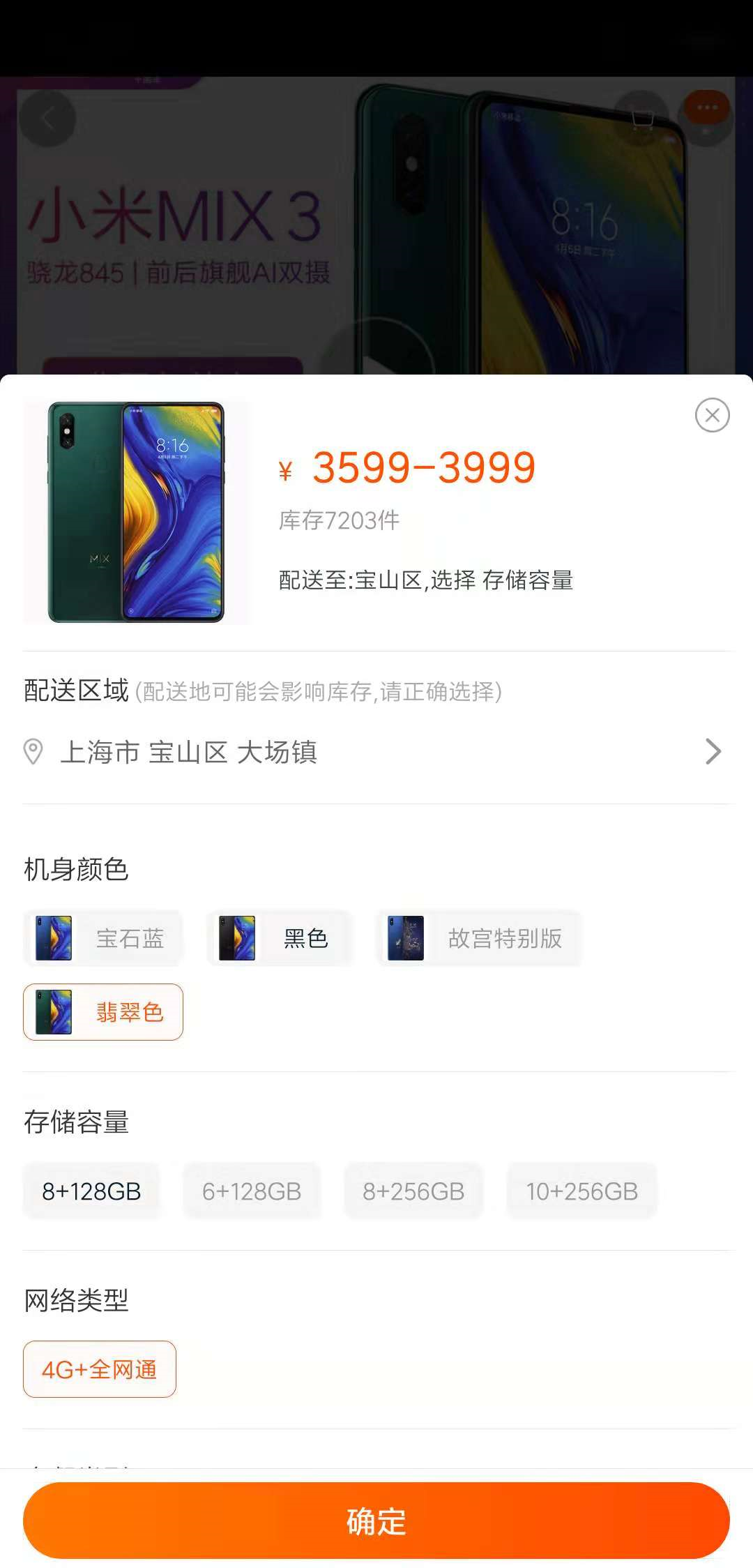
Task: Close the product options sheet
Action: tap(712, 415)
